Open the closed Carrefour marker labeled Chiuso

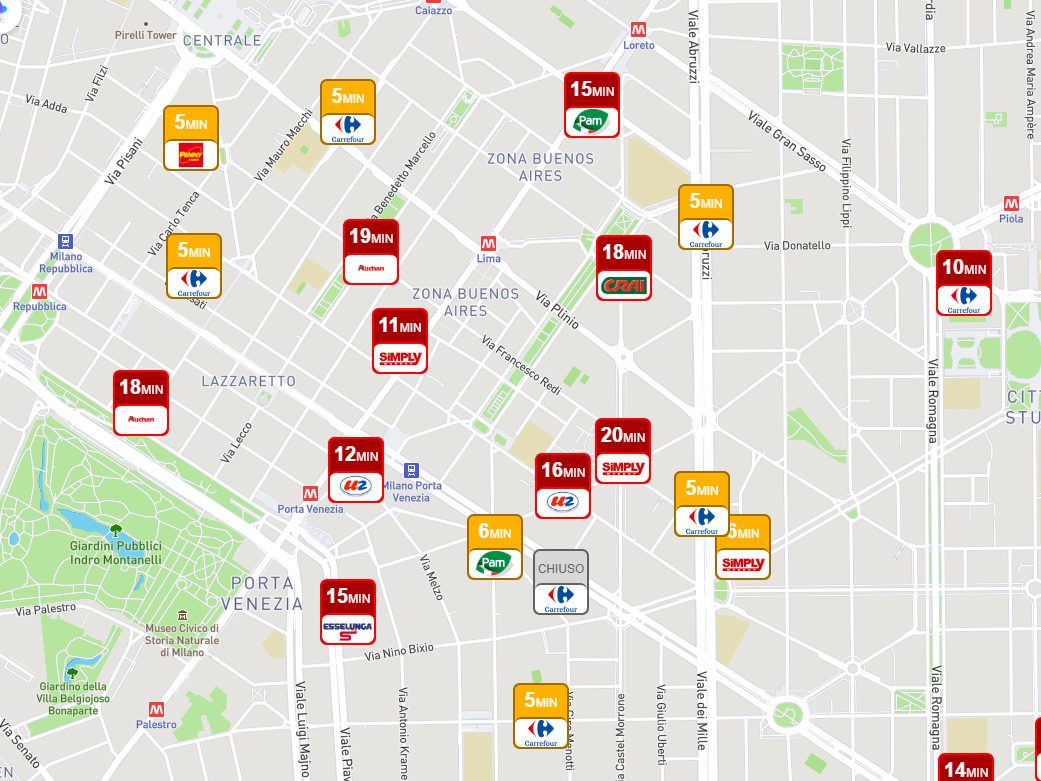tap(561, 582)
